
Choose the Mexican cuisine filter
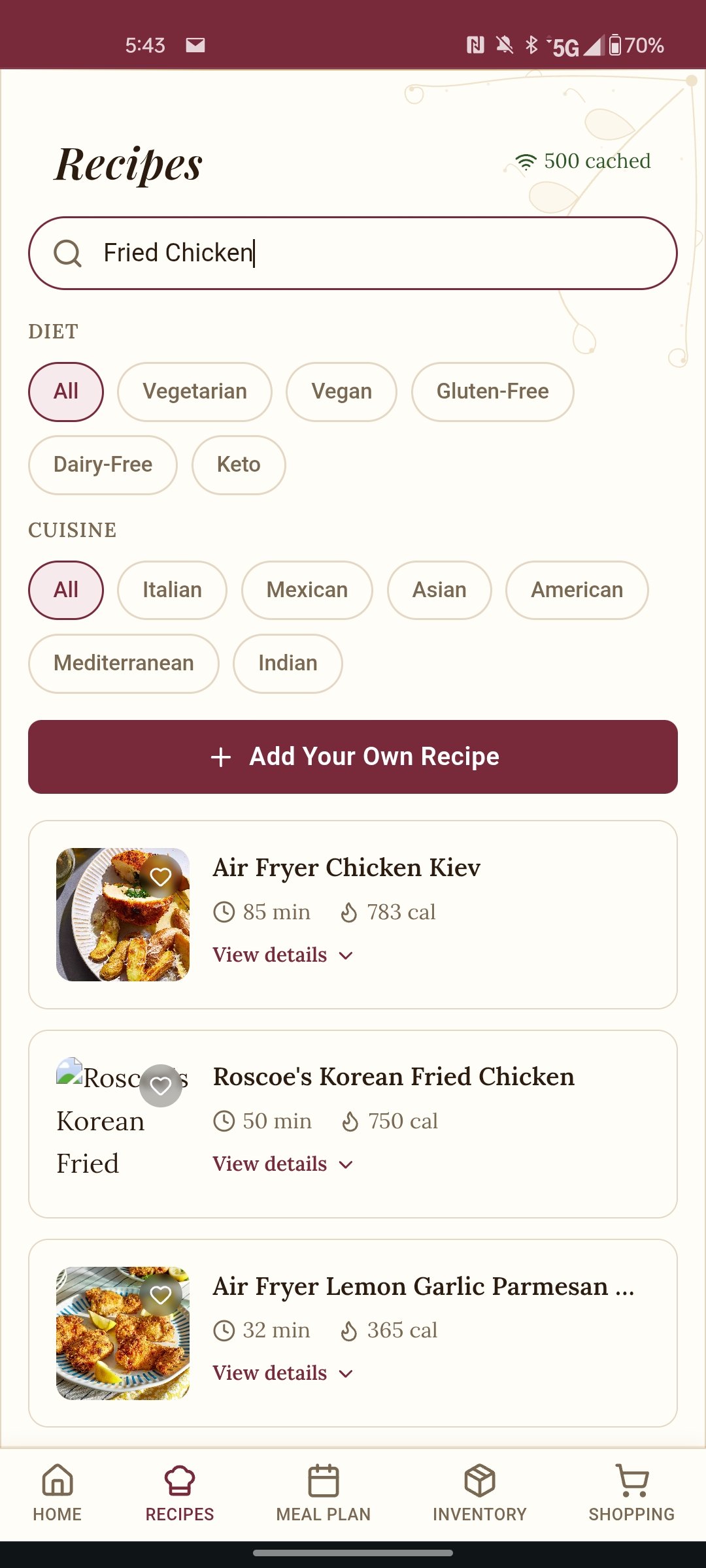(x=307, y=589)
